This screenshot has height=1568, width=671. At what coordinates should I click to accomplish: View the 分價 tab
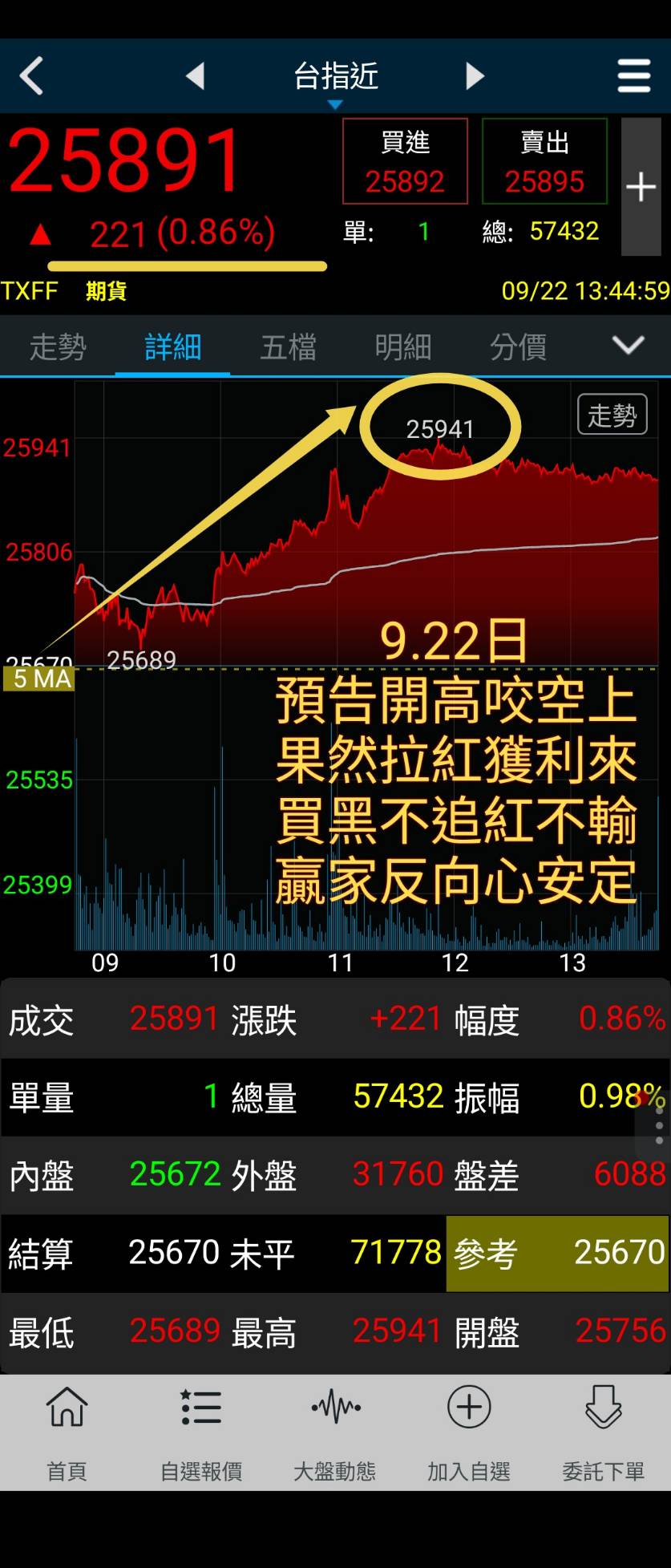tap(518, 347)
